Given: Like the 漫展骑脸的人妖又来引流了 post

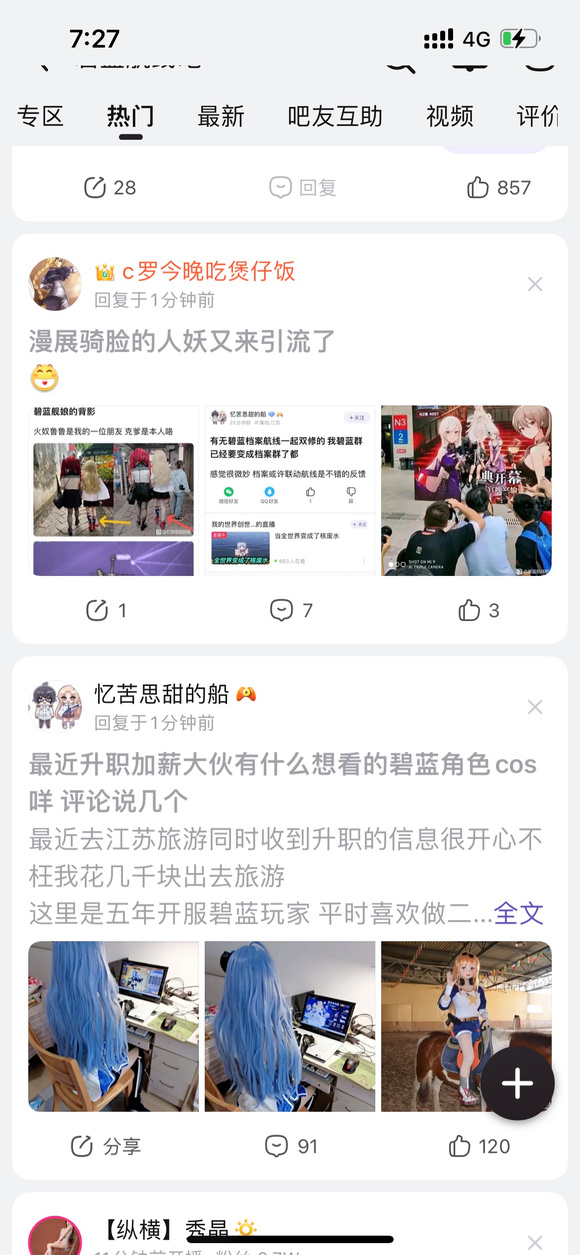Looking at the screenshot, I should click(x=479, y=610).
